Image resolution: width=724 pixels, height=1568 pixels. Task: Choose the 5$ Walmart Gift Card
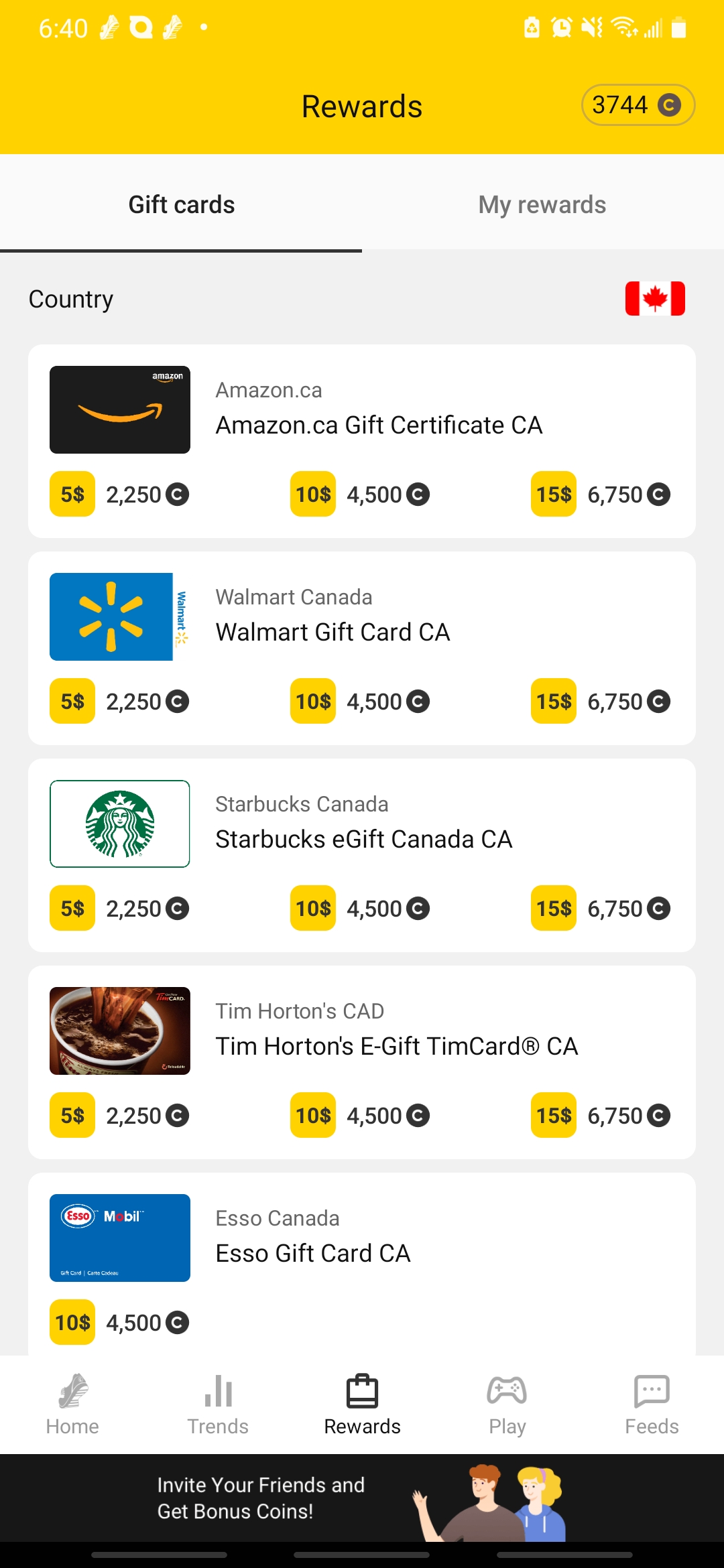(119, 702)
